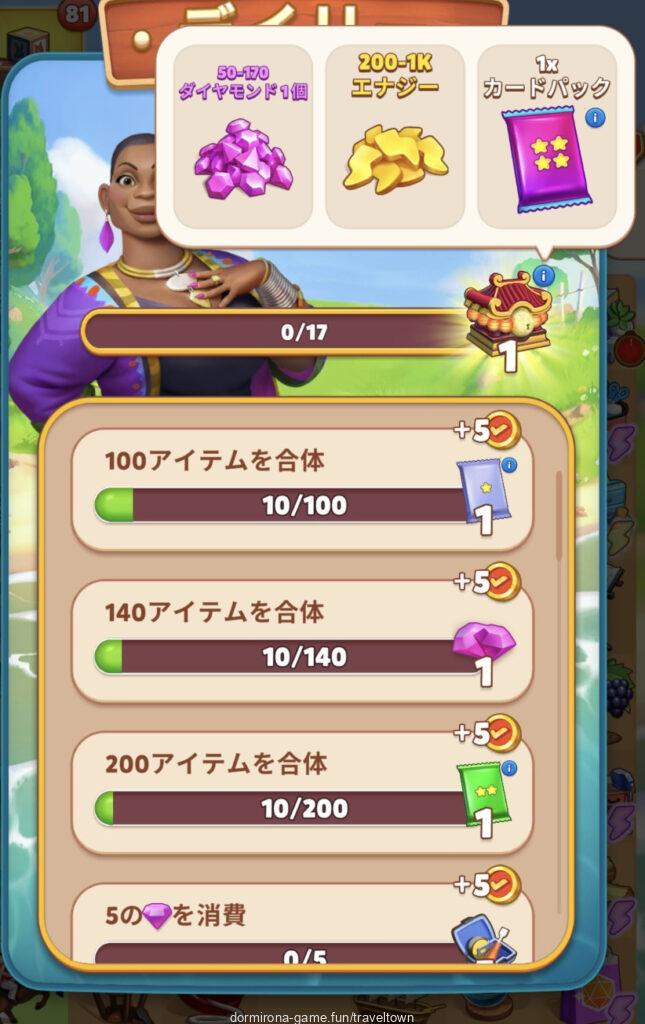Tap the info icon on the 100アイテム card pack
Image resolution: width=645 pixels, height=1024 pixels.
click(509, 466)
